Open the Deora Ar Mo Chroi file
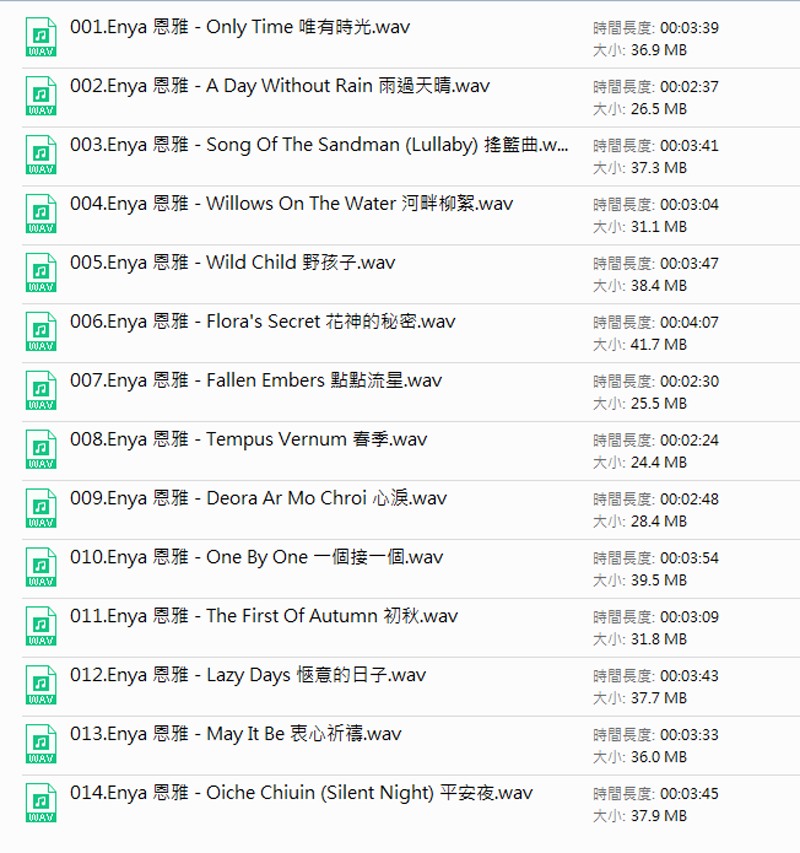 point(258,499)
